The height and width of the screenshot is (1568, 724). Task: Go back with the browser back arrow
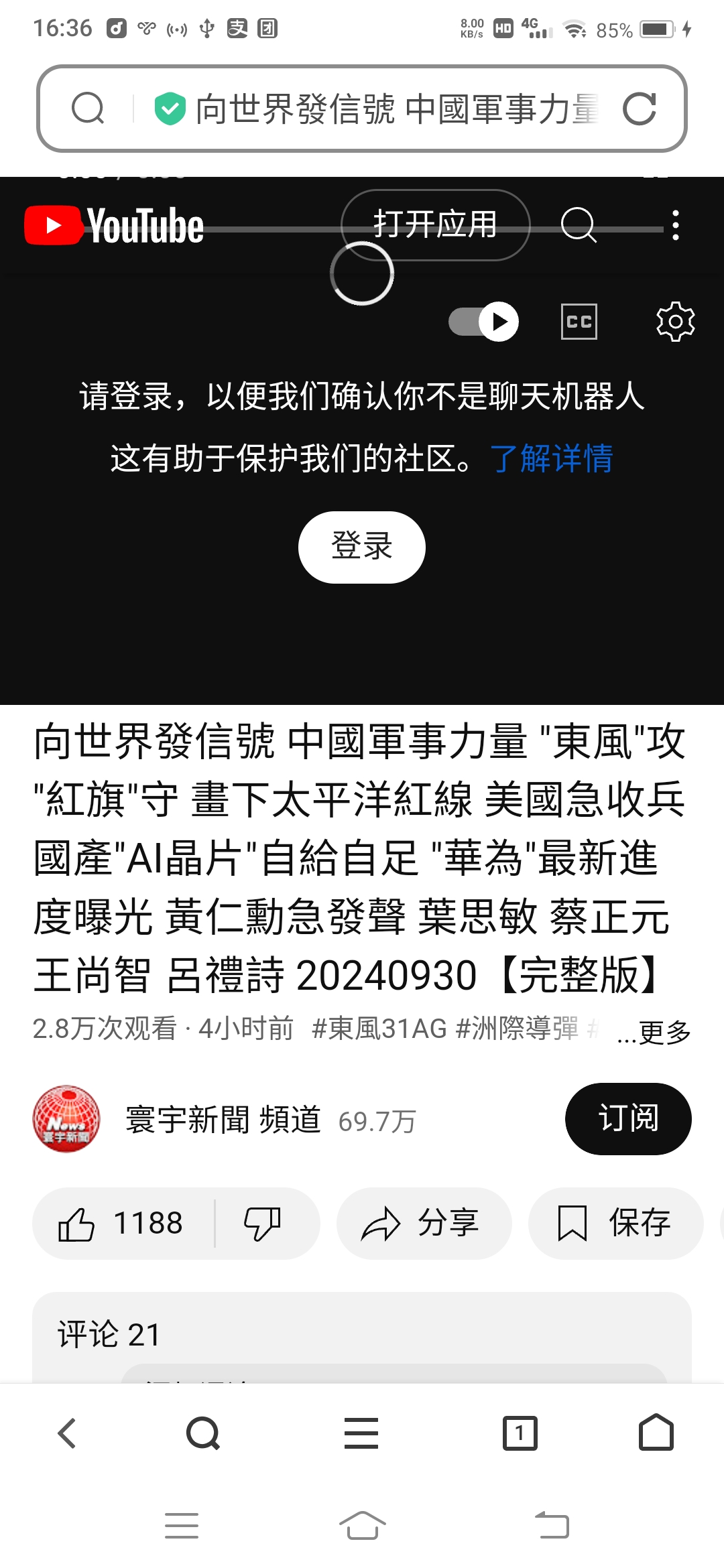coord(67,1433)
